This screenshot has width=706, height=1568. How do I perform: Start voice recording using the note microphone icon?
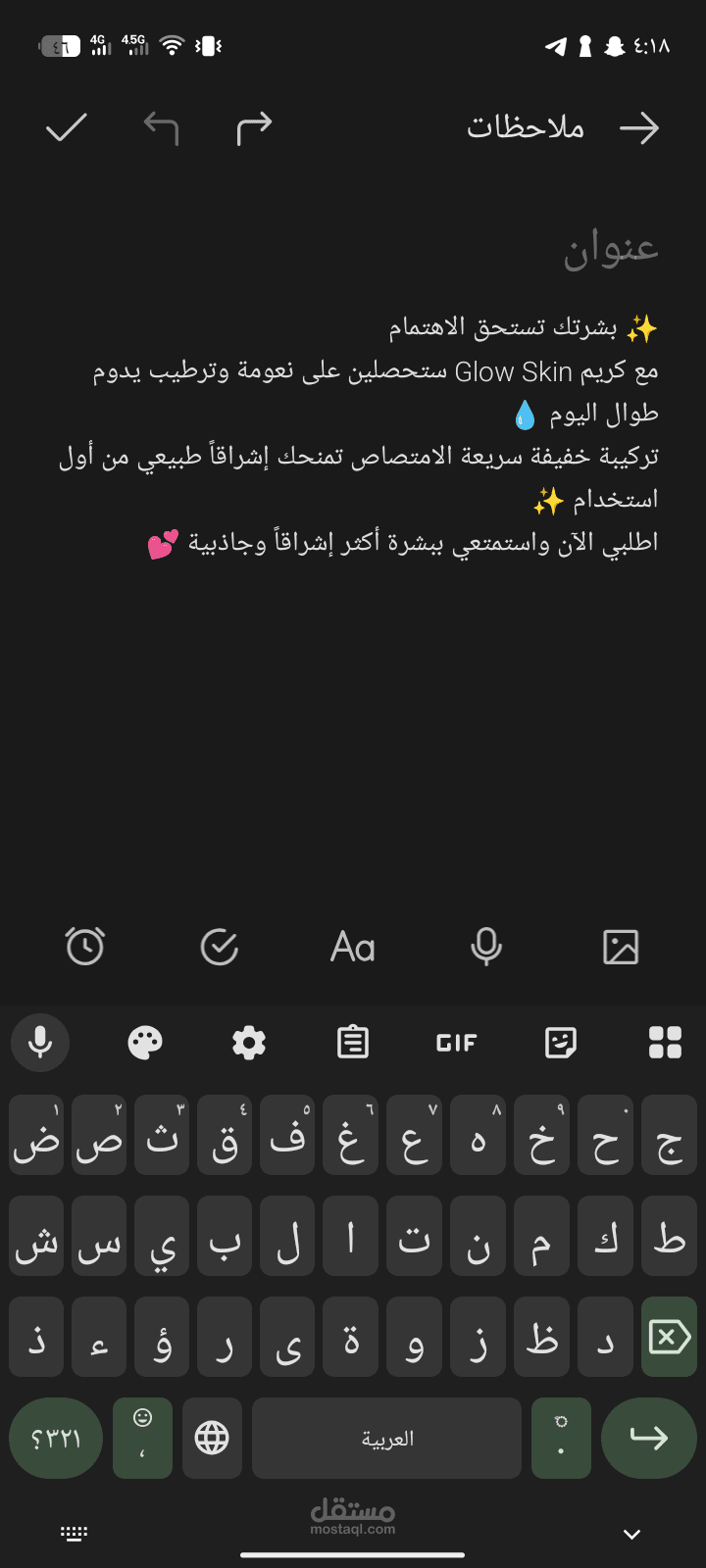[486, 947]
